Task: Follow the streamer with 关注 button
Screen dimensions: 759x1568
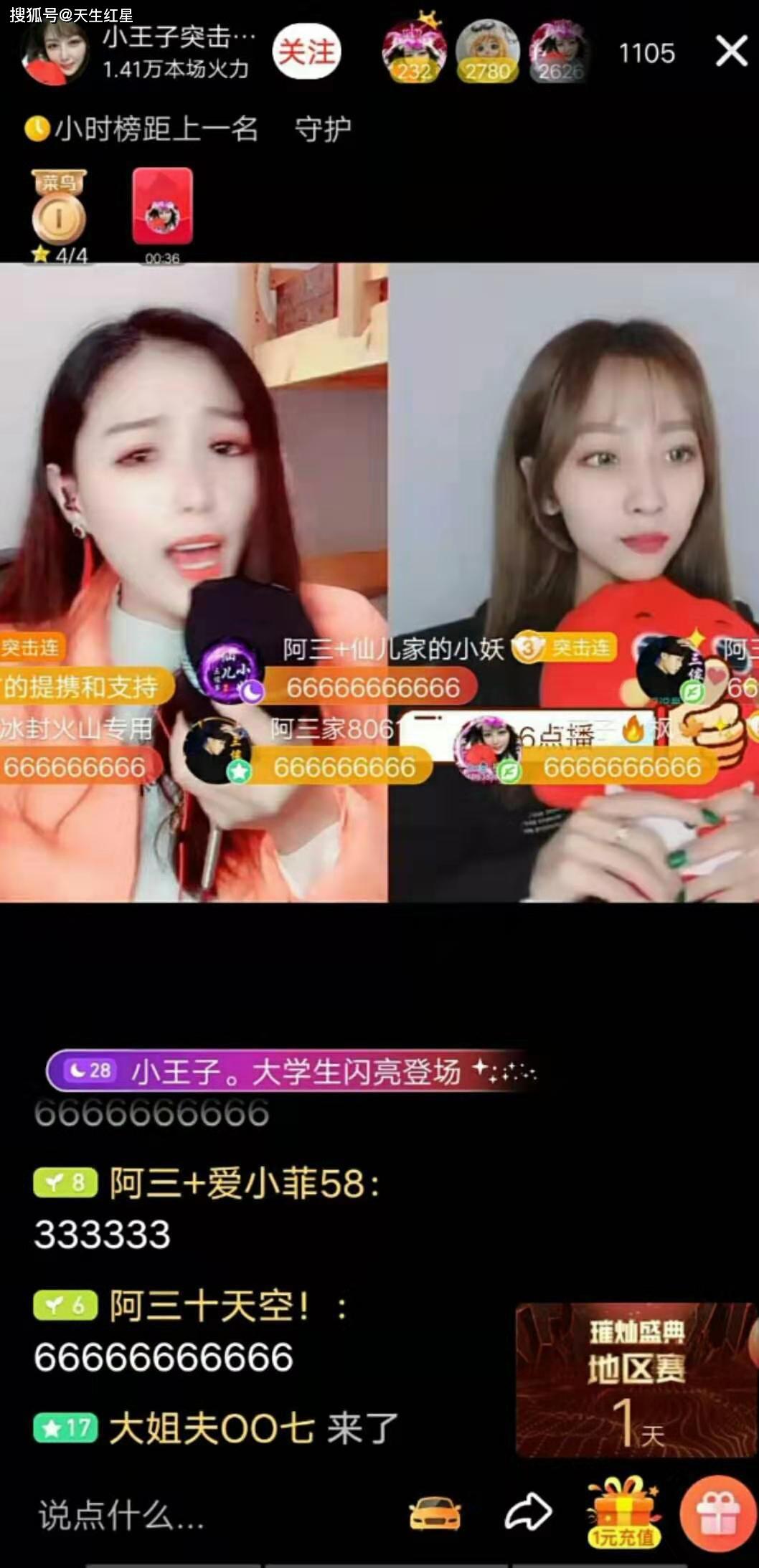Action: (x=306, y=52)
